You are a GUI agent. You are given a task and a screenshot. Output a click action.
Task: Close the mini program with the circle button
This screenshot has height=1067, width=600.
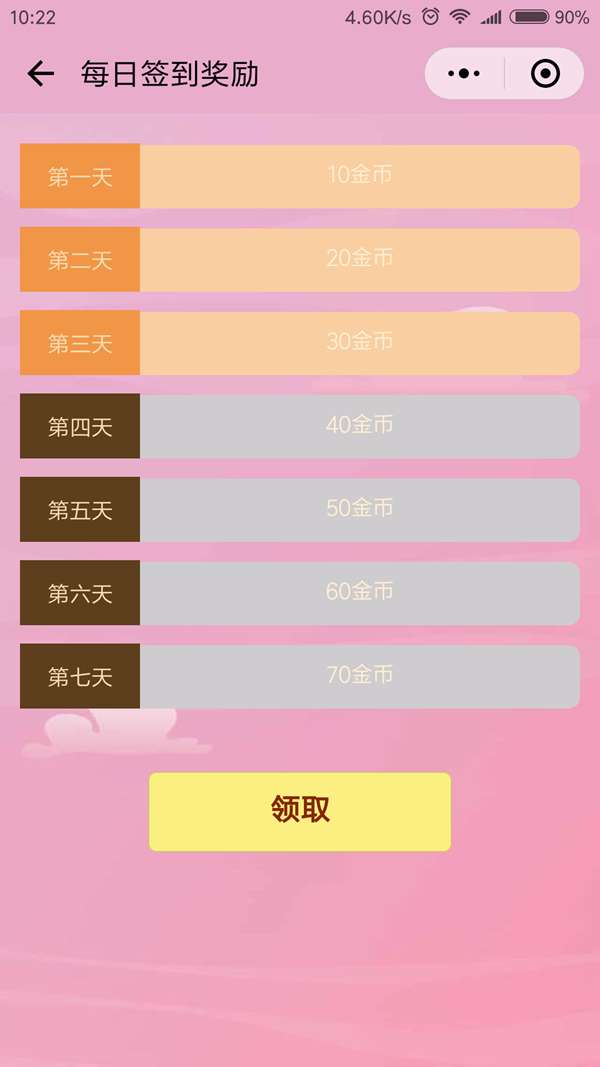tap(545, 74)
